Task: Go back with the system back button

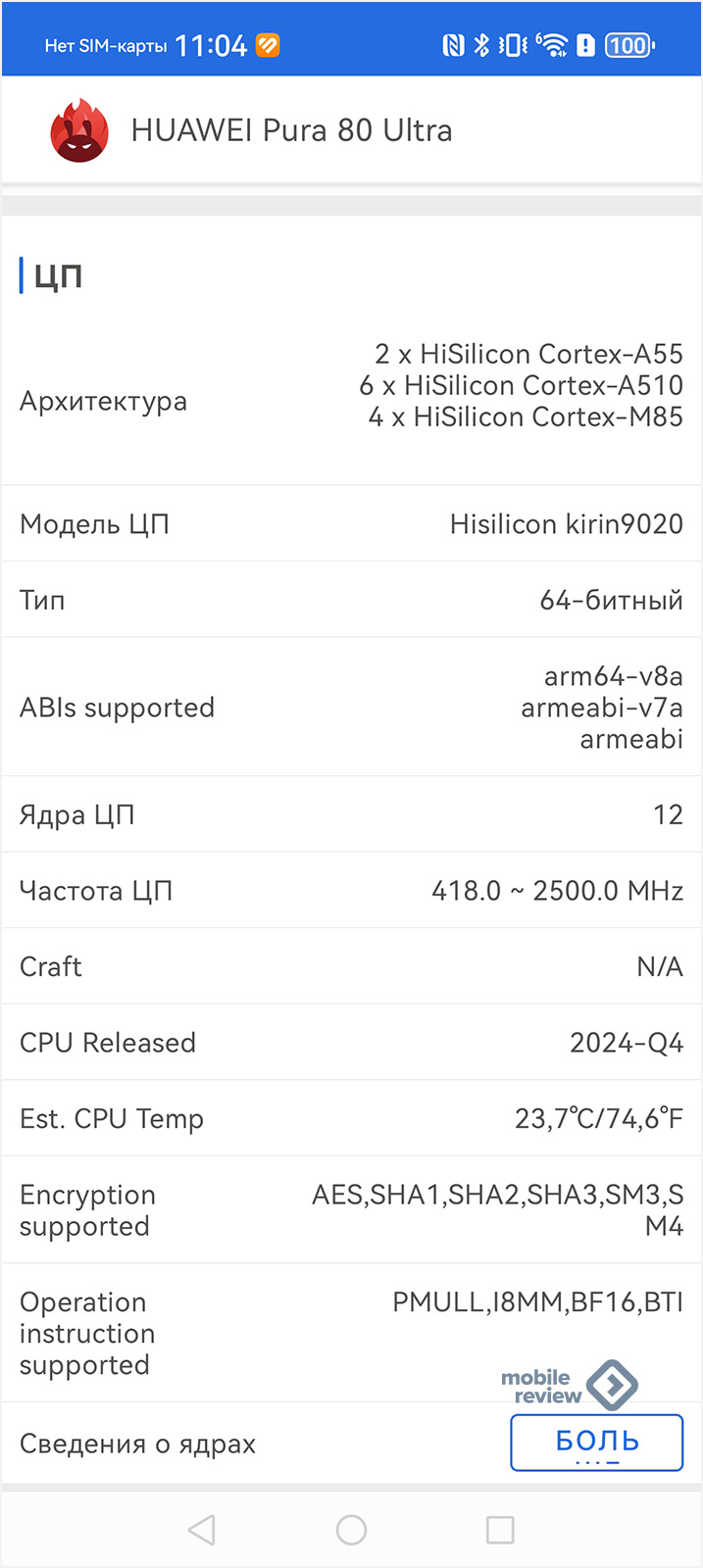Action: point(202,1530)
